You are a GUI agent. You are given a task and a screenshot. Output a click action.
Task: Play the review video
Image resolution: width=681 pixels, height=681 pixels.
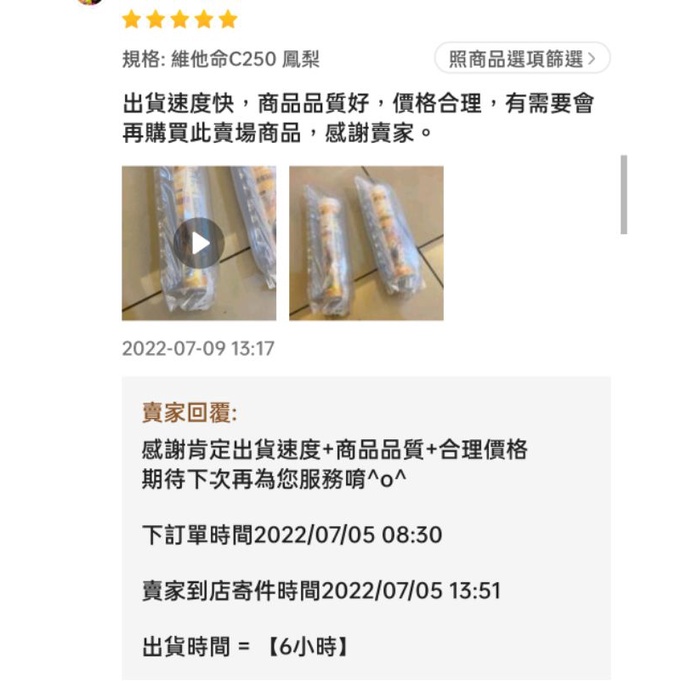199,243
